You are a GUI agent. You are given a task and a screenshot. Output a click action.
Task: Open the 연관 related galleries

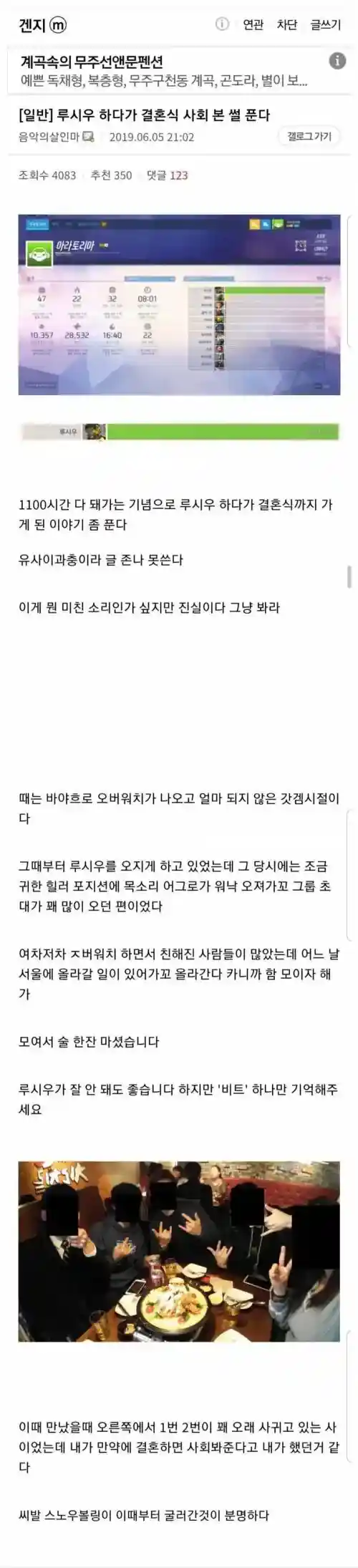point(253,25)
